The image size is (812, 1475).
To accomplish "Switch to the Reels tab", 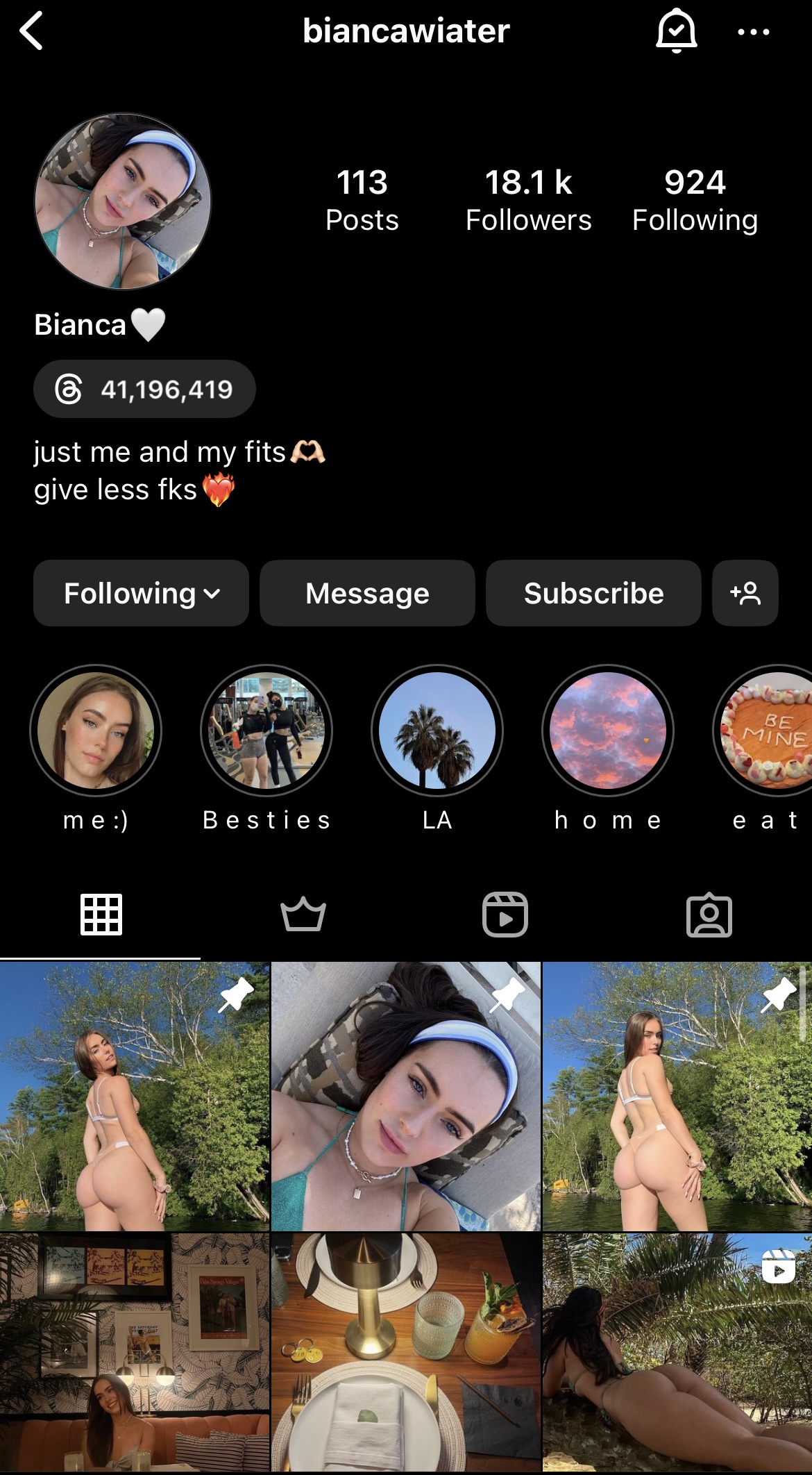I will (x=505, y=915).
